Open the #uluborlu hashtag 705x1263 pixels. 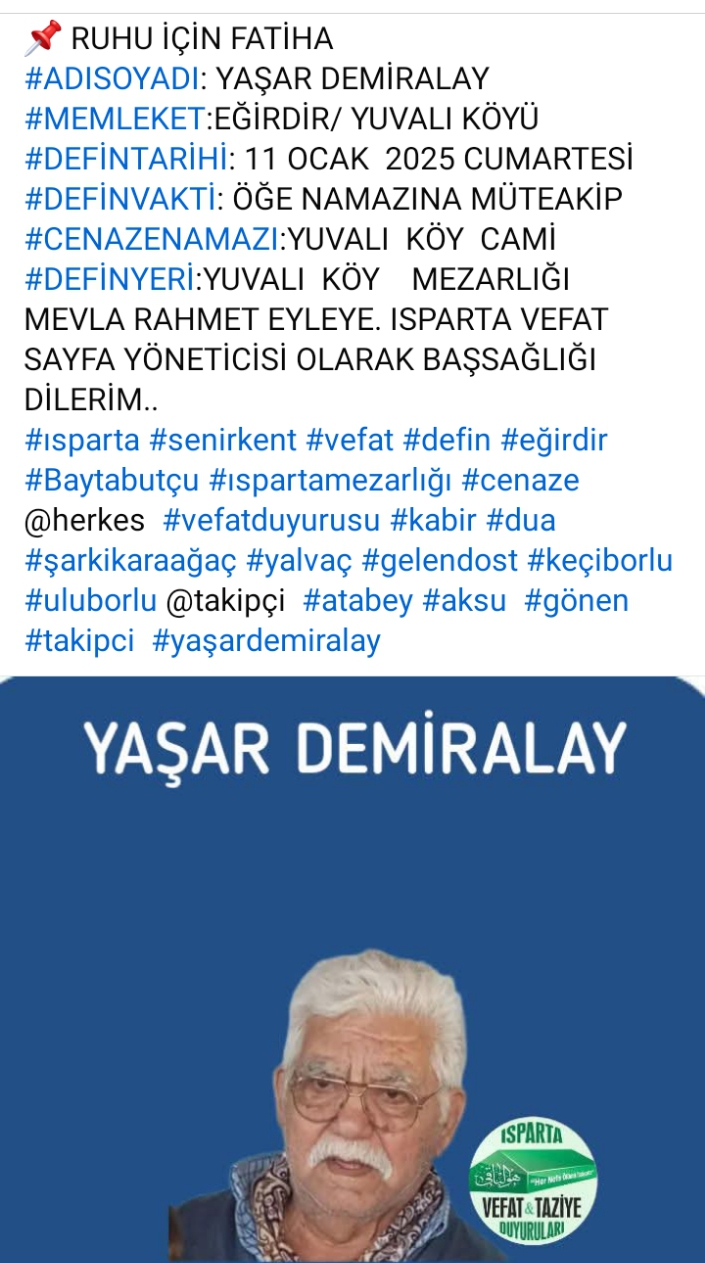[x=90, y=601]
